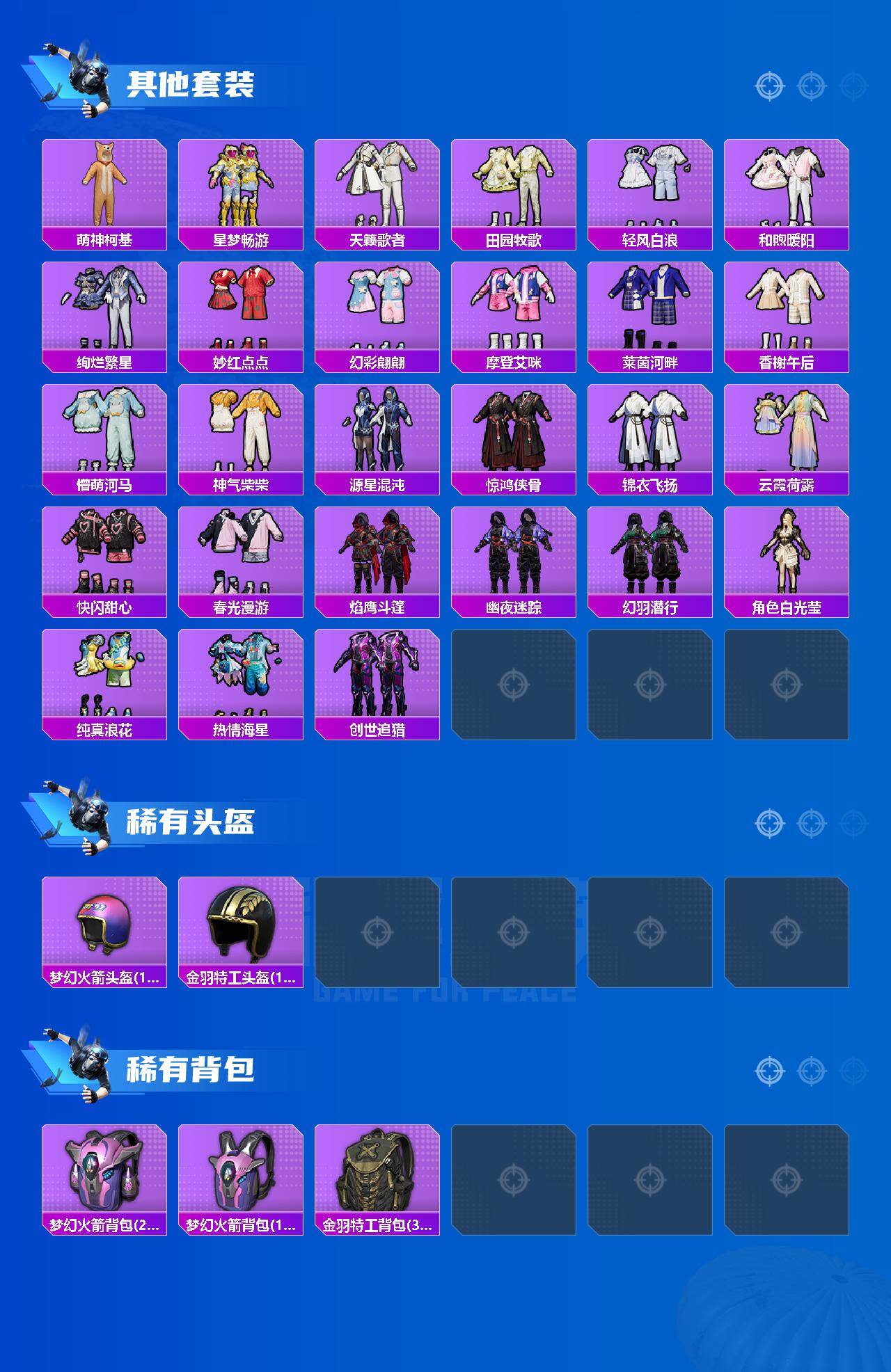Open the 萌神柯基 outfit thumbnail
This screenshot has width=891, height=1372.
coord(103,184)
